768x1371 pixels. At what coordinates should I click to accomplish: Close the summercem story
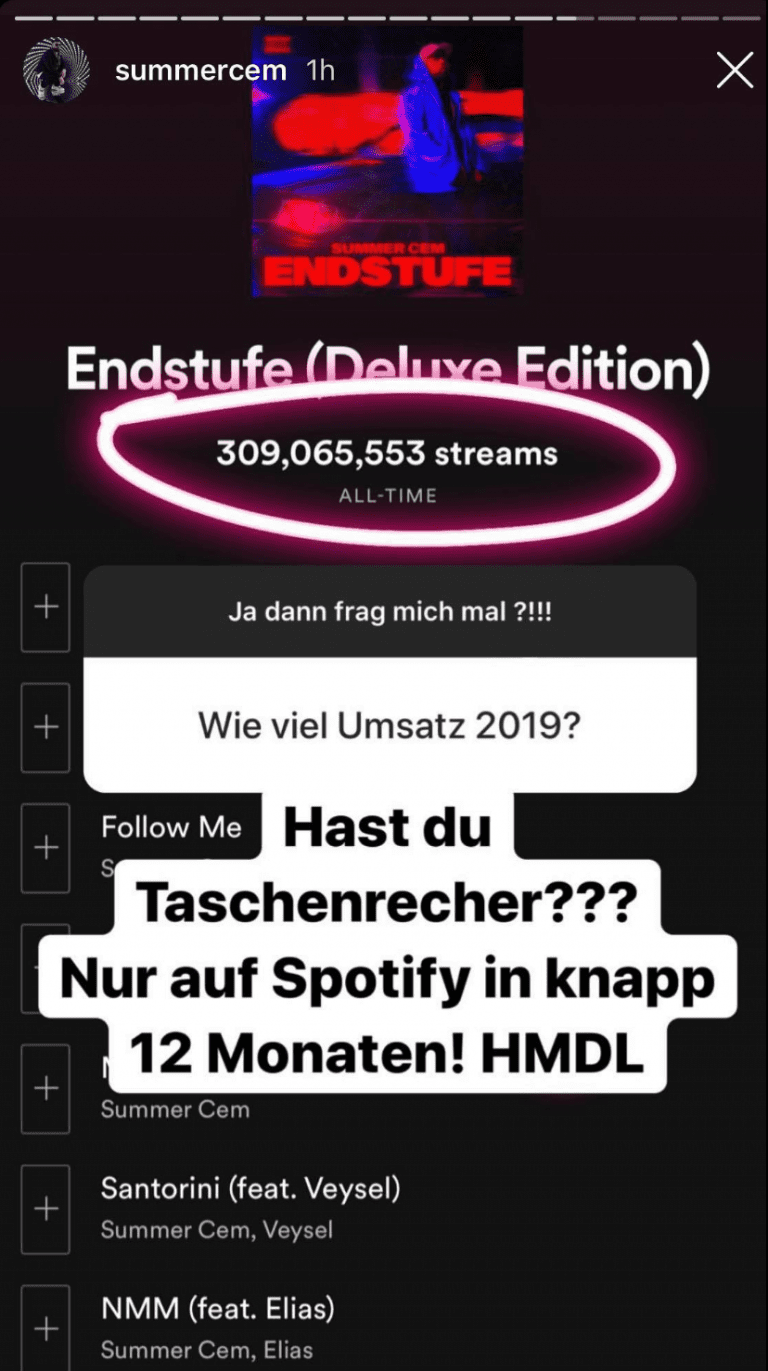735,70
